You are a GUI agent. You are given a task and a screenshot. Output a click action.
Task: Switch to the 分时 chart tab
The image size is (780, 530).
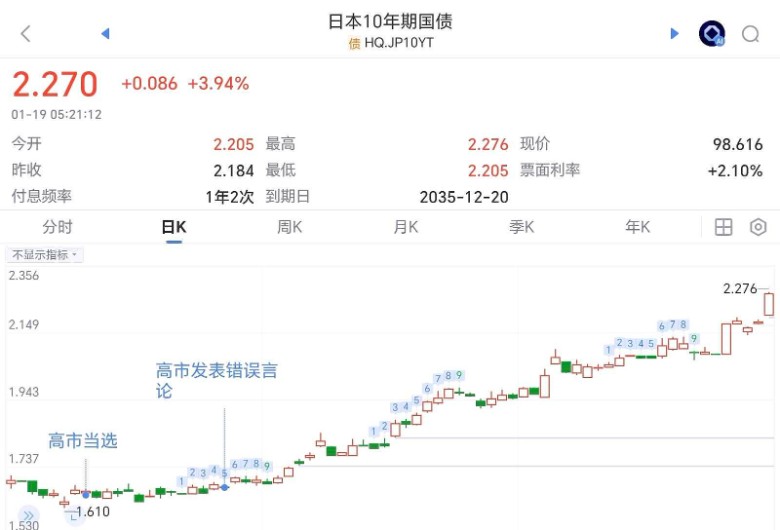tap(57, 227)
